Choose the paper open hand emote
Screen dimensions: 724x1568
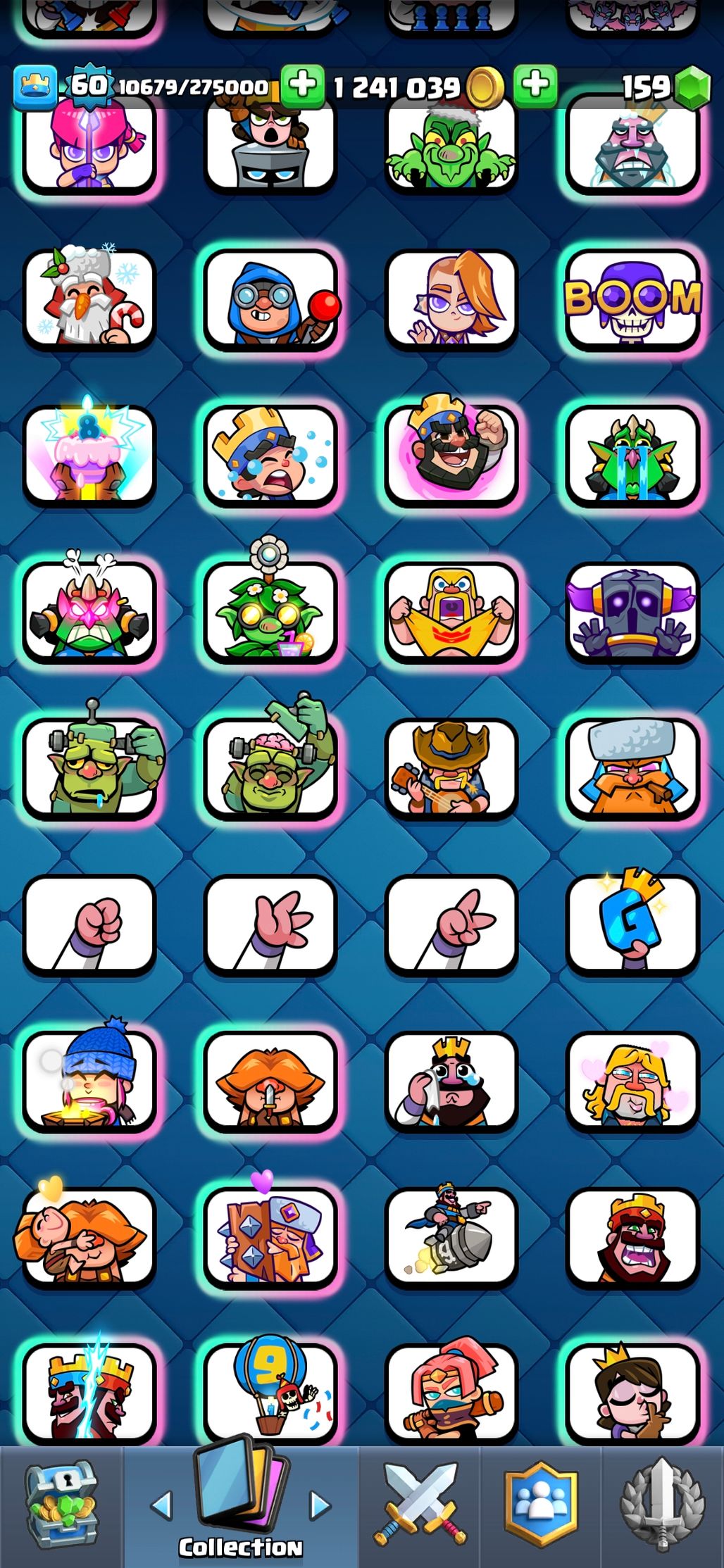270,924
